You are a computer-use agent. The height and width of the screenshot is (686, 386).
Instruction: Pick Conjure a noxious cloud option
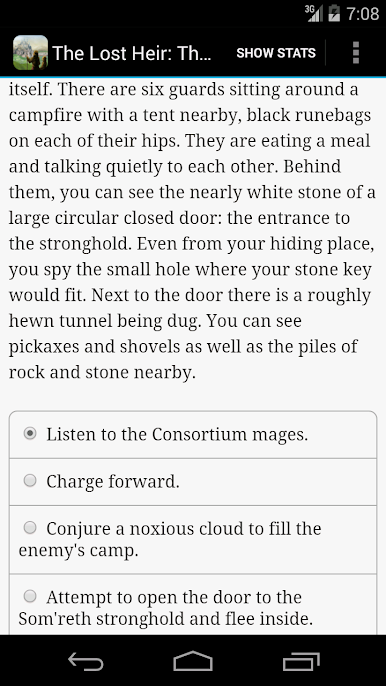193,539
